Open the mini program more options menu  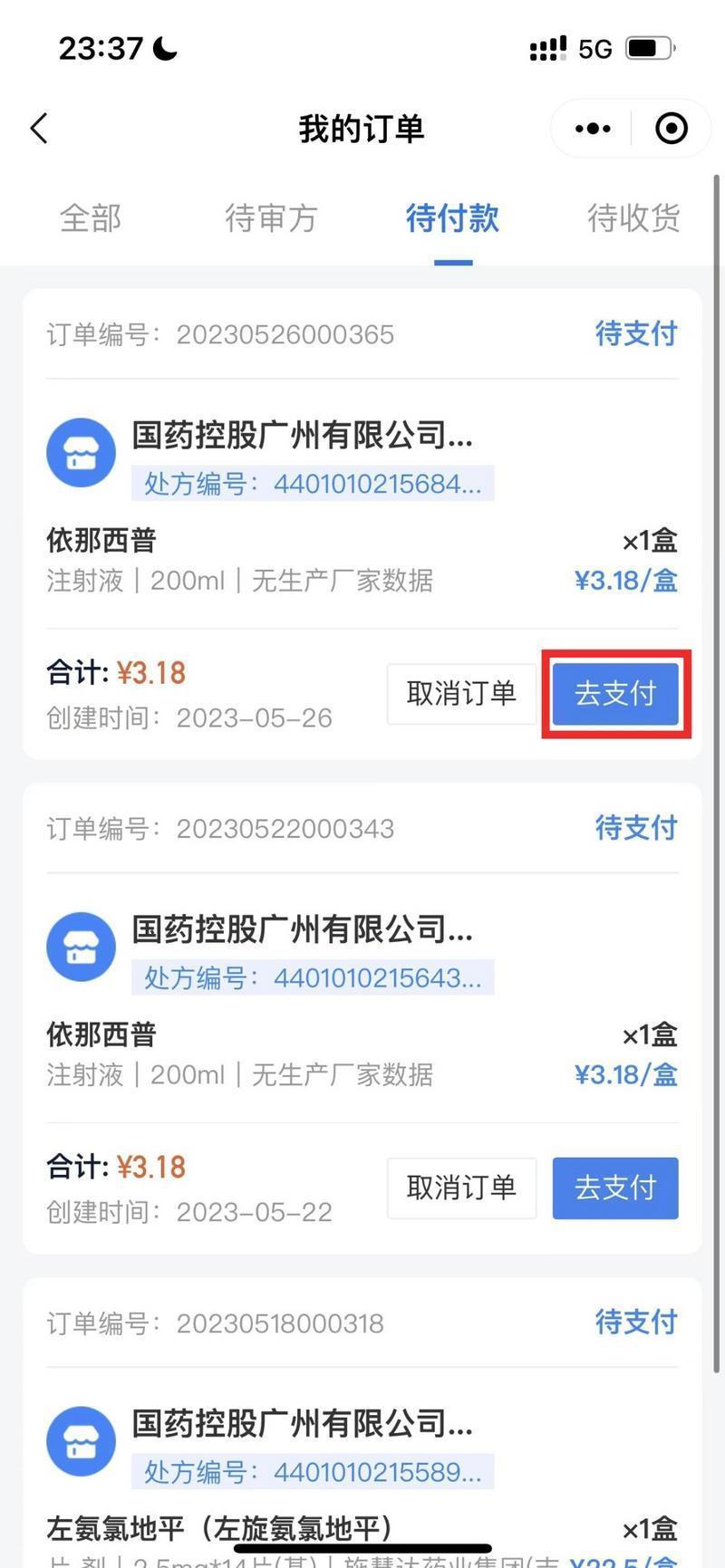593,129
